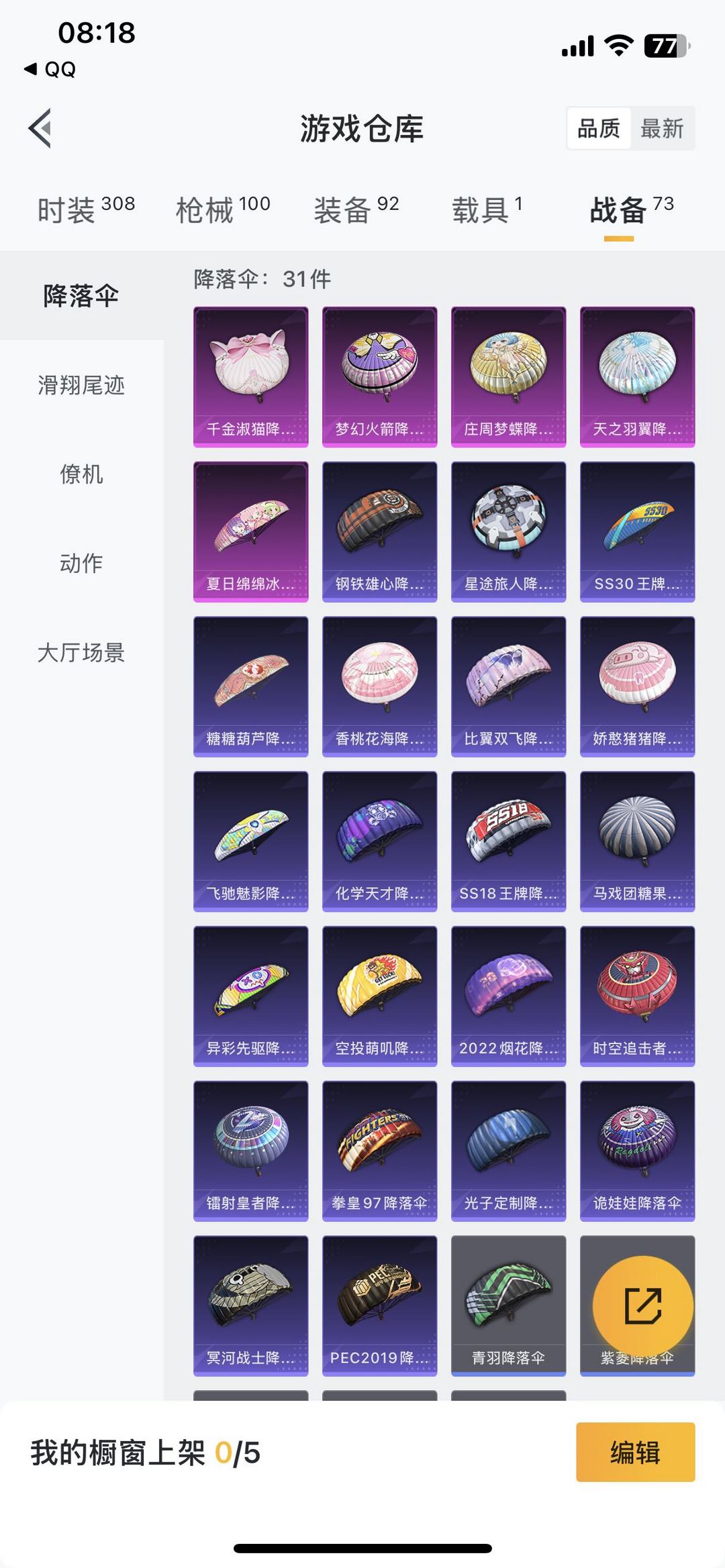Sort items by 品质
725x1568 pixels.
click(x=599, y=128)
